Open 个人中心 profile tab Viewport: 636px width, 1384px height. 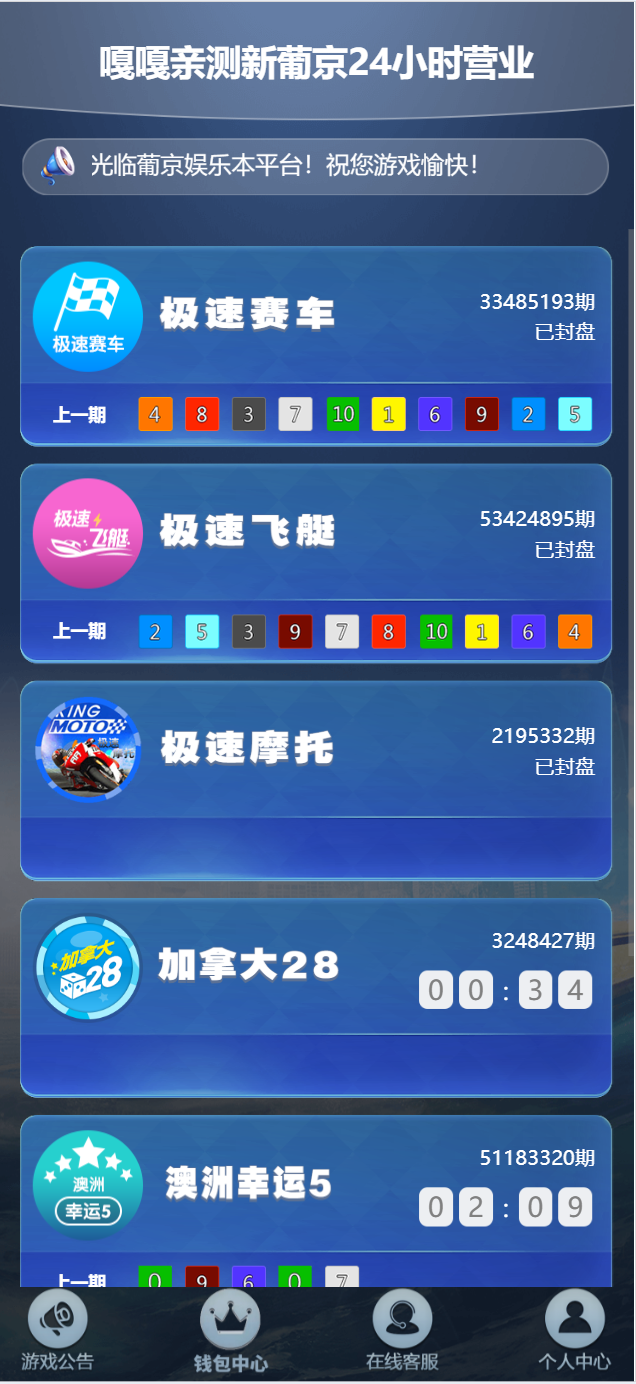[575, 1332]
